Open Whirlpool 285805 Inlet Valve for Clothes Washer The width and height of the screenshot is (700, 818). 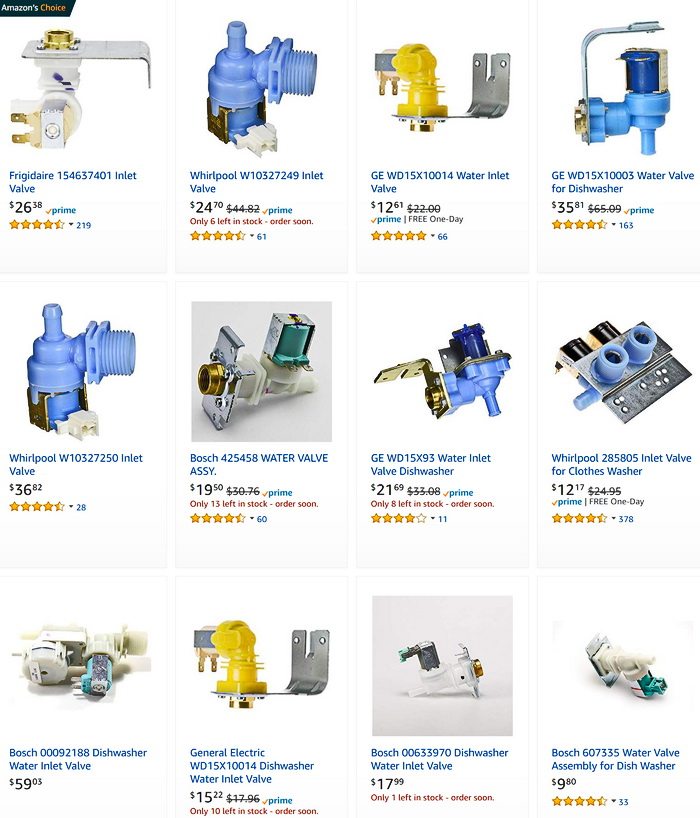[621, 464]
